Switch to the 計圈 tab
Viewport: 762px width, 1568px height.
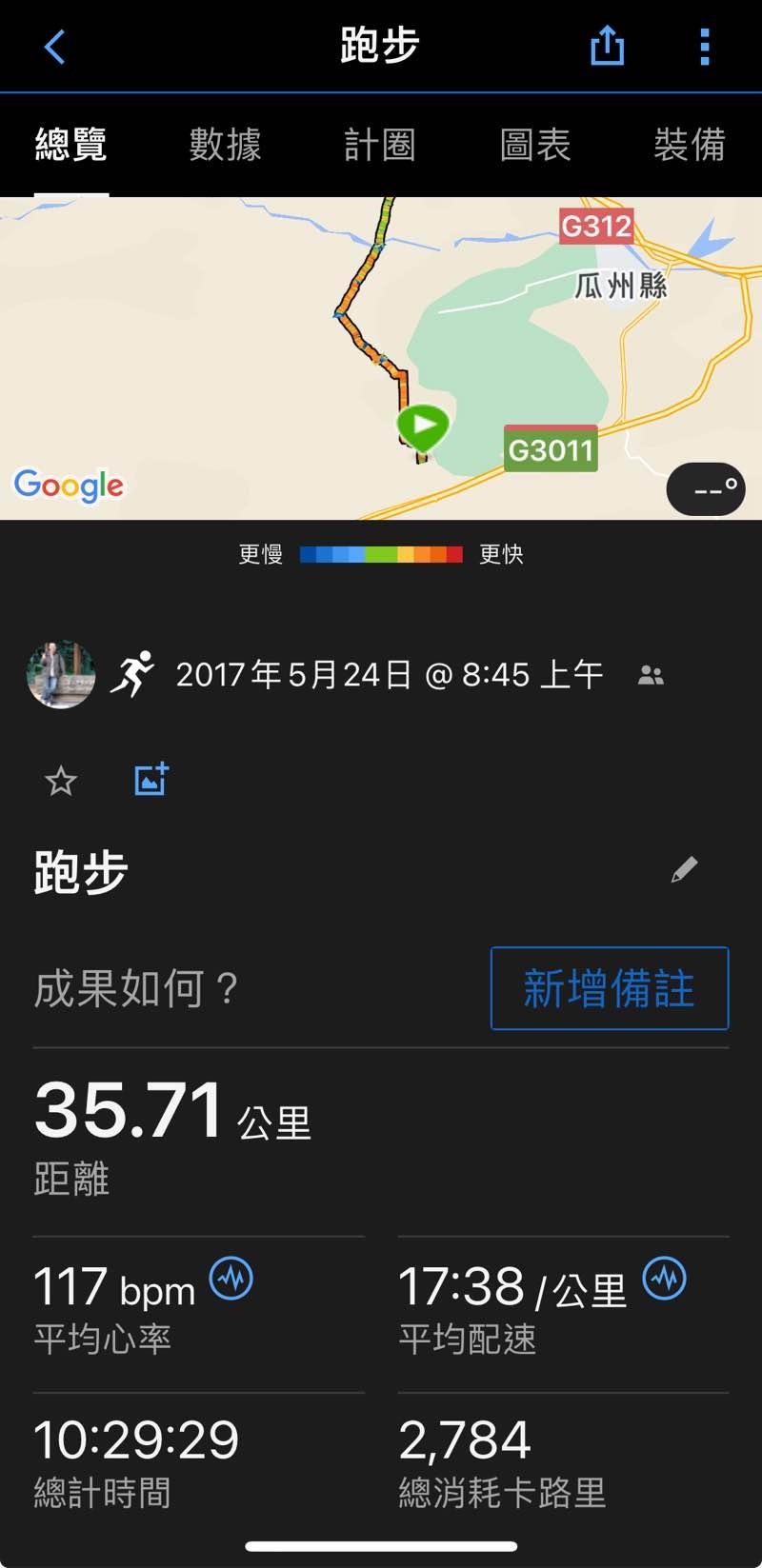coord(379,145)
